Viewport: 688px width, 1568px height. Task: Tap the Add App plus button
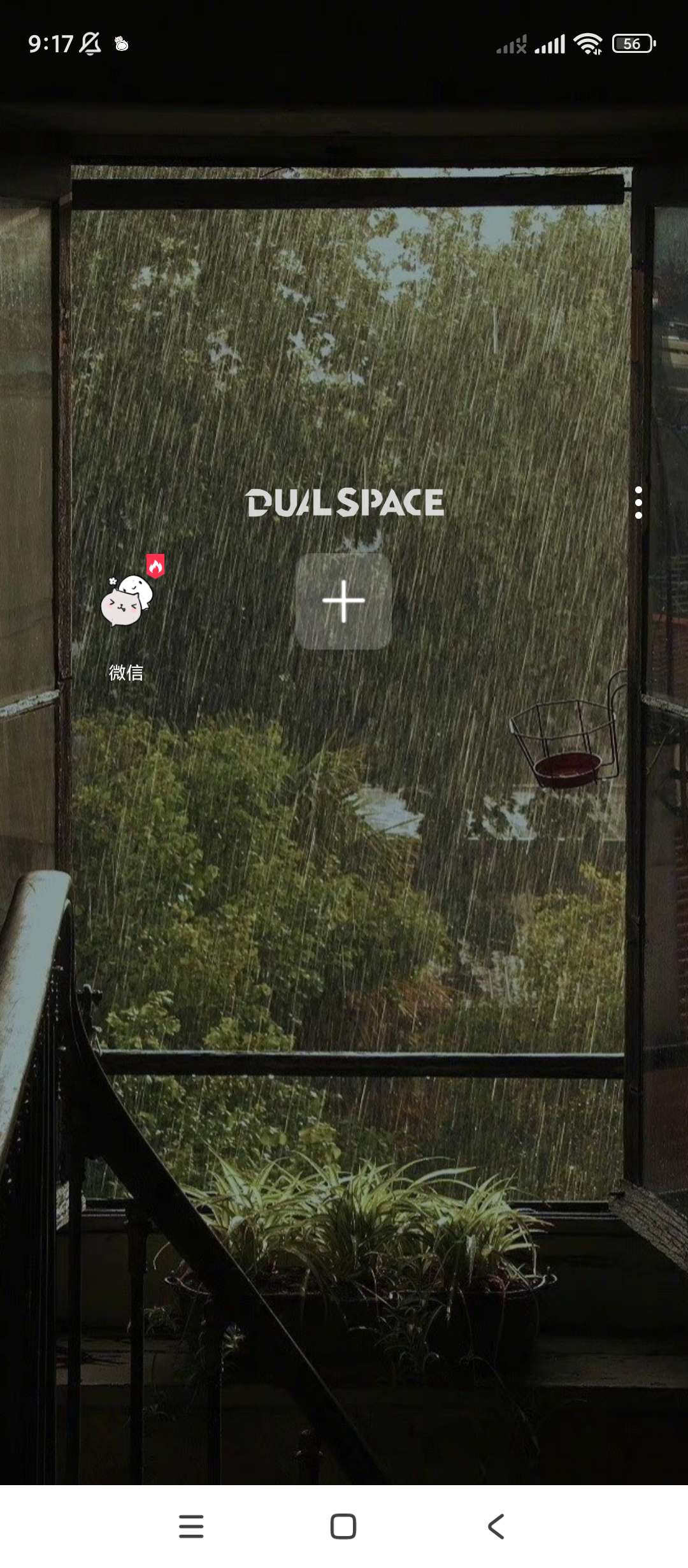tap(343, 600)
